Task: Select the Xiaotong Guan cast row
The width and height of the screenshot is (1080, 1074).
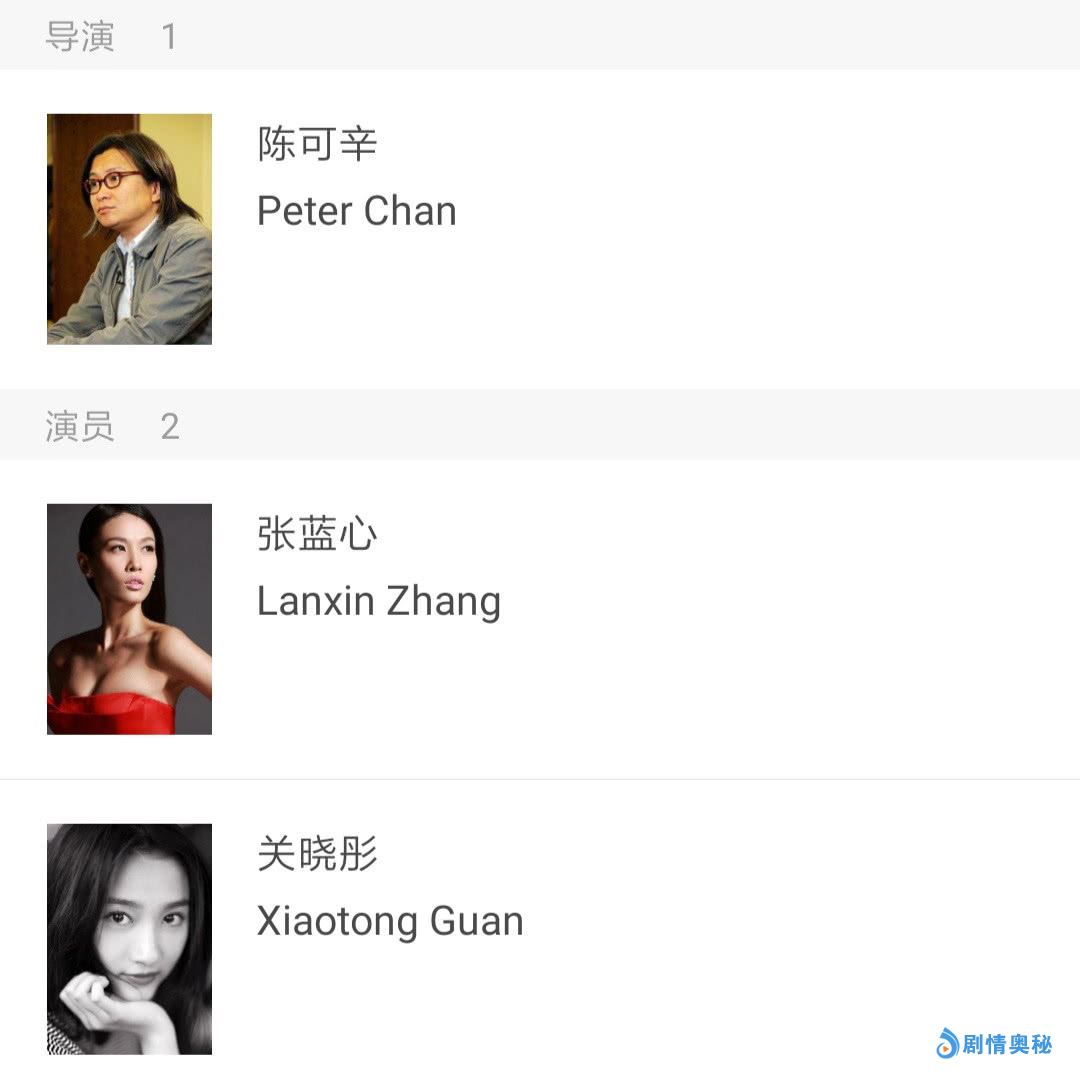Action: tap(389, 920)
